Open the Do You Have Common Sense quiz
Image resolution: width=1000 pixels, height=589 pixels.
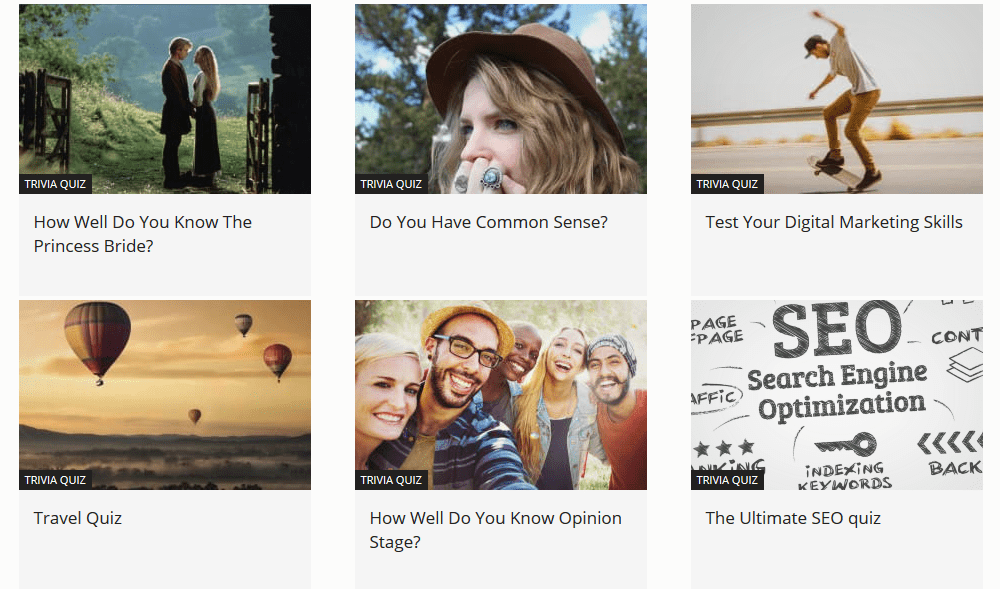488,222
